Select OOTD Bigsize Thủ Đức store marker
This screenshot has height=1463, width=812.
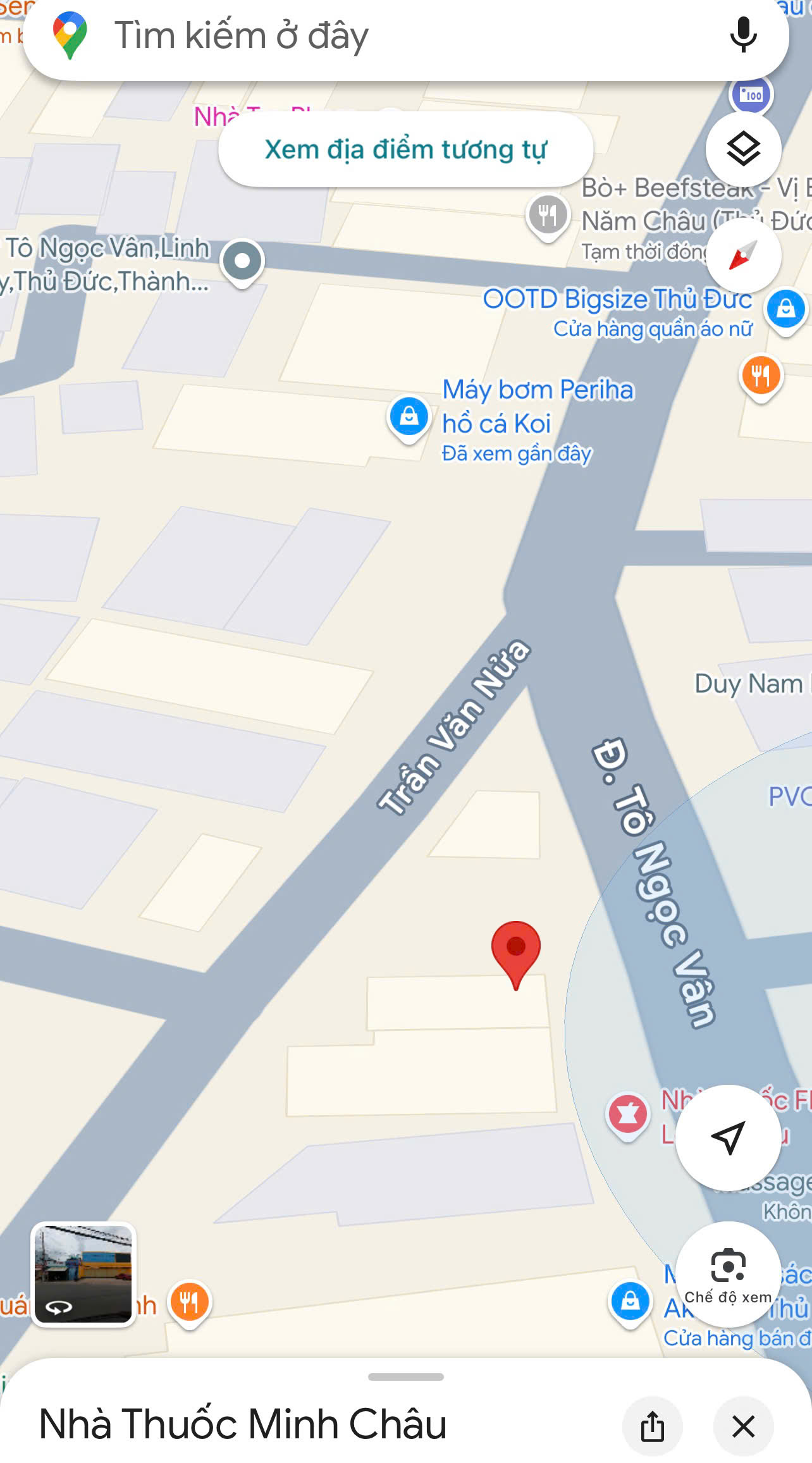pos(785,309)
